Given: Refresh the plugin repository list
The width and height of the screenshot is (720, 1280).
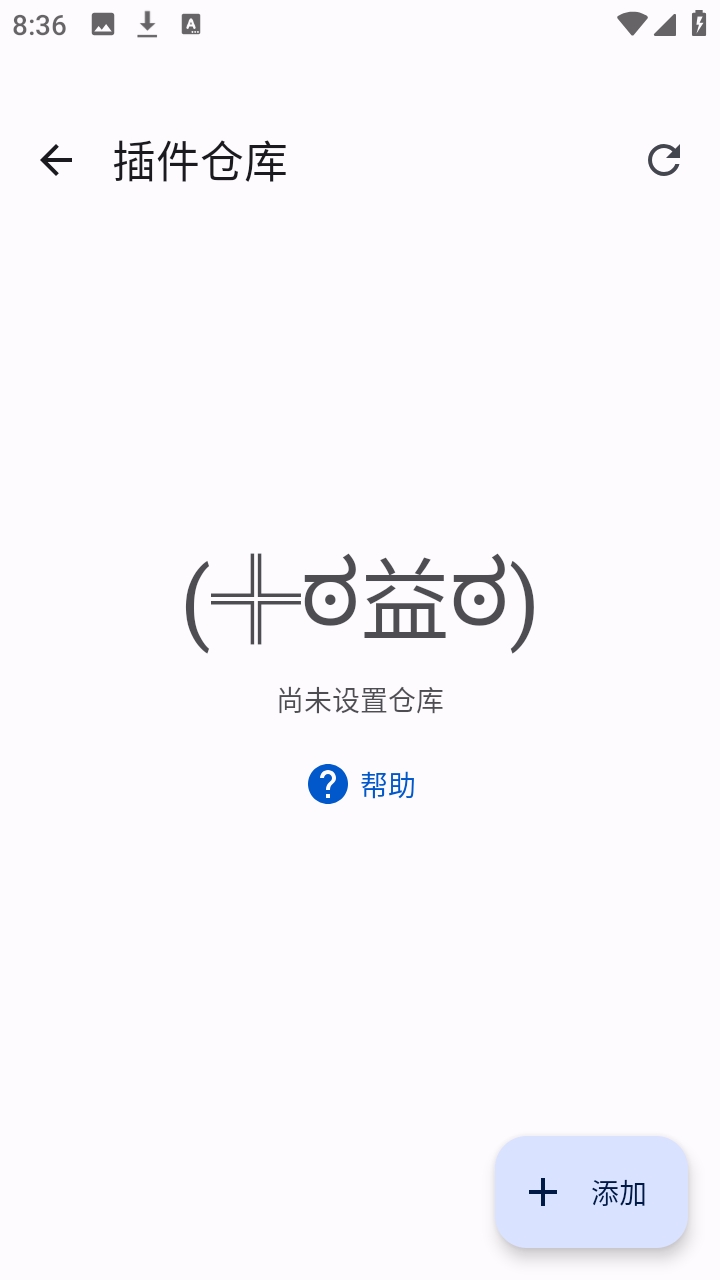Looking at the screenshot, I should click(x=663, y=160).
